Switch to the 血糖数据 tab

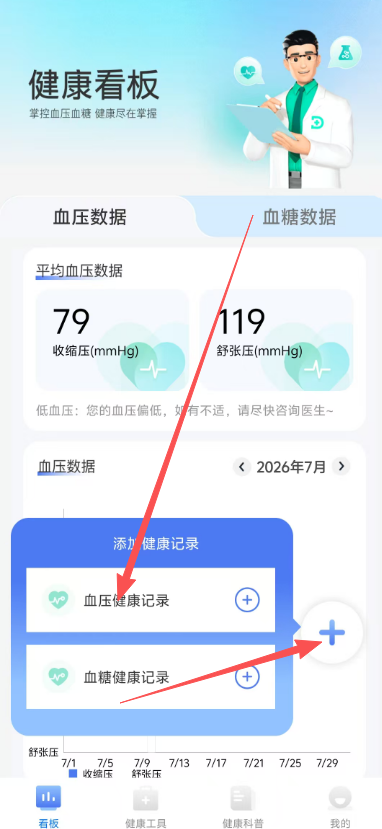click(299, 217)
